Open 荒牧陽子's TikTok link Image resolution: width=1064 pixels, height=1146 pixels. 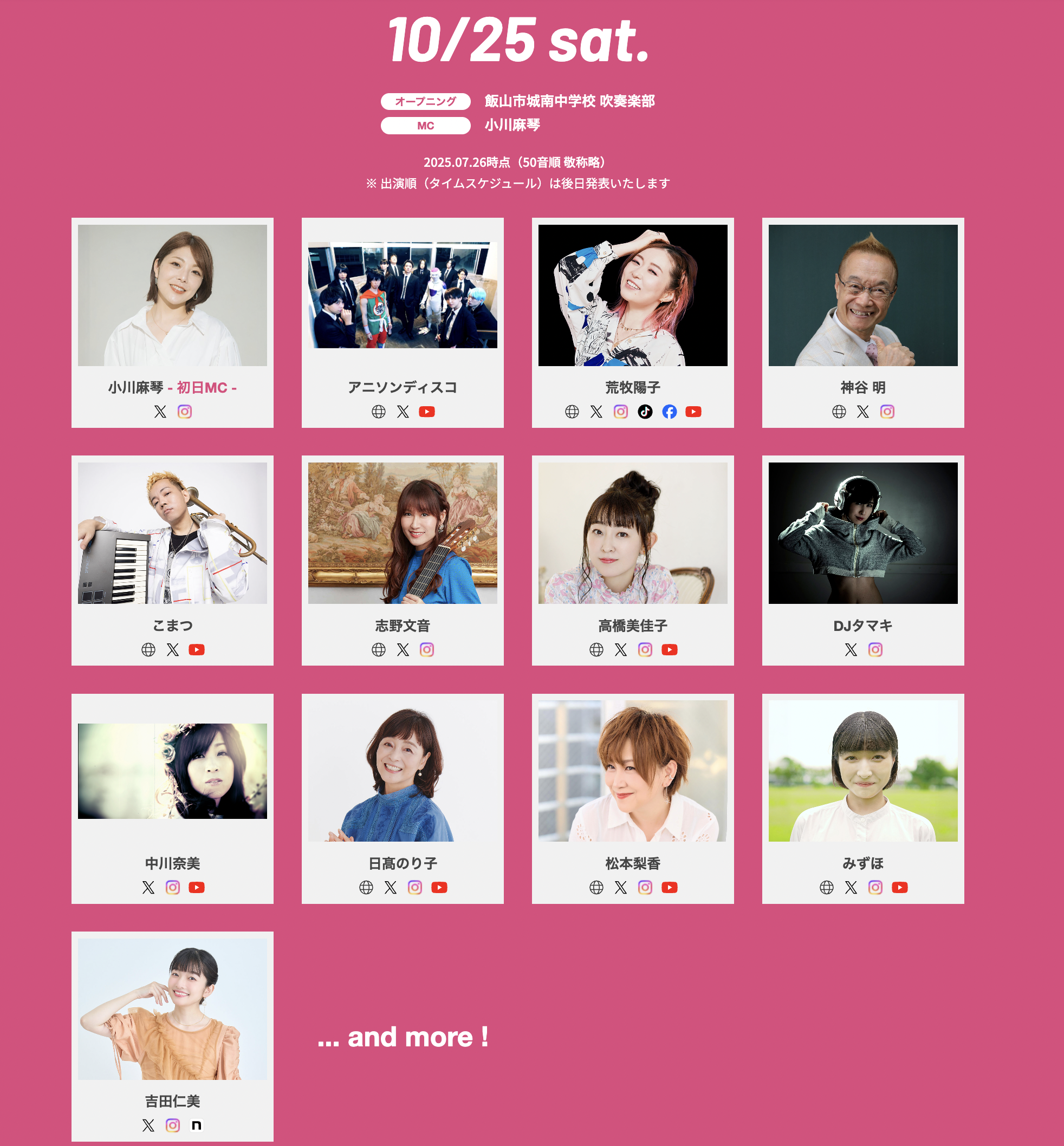pos(645,412)
